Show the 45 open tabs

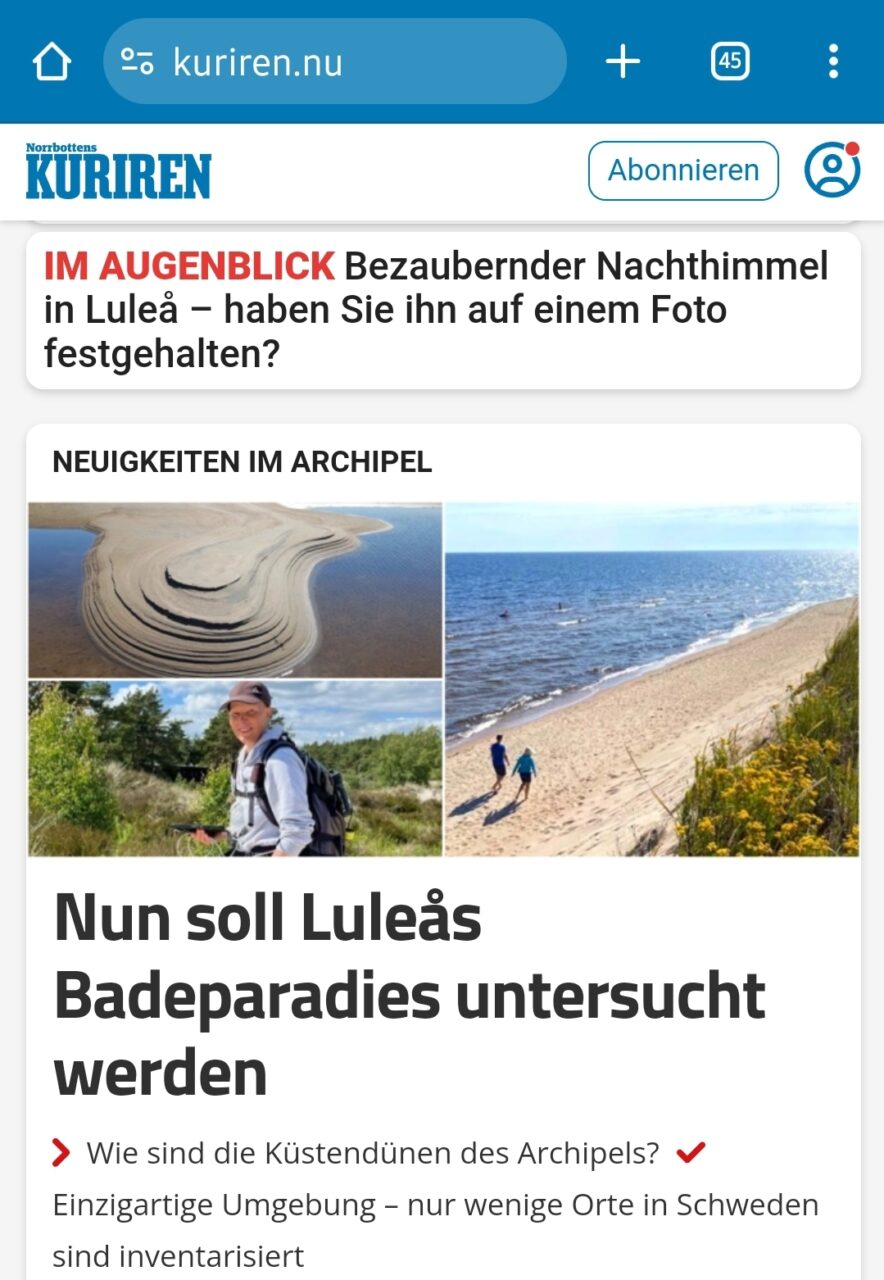[x=730, y=62]
